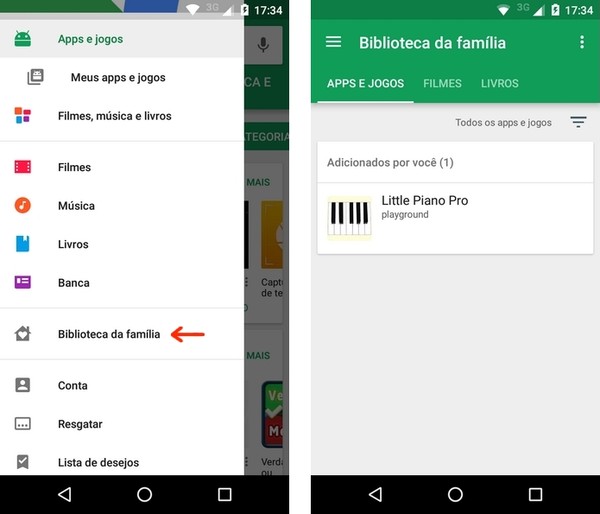Open the Conta menu item

[x=72, y=385]
